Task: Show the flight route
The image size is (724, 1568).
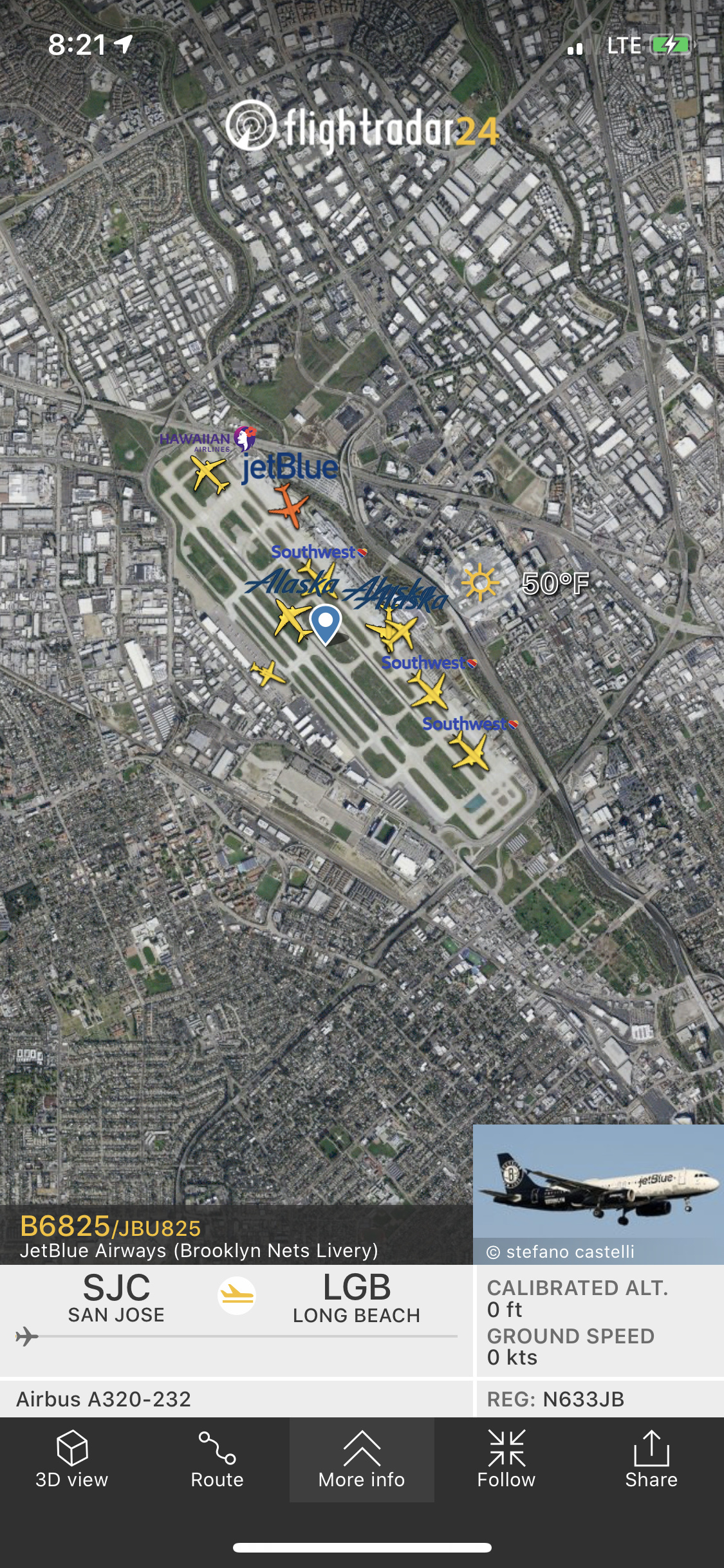Action: click(217, 1460)
